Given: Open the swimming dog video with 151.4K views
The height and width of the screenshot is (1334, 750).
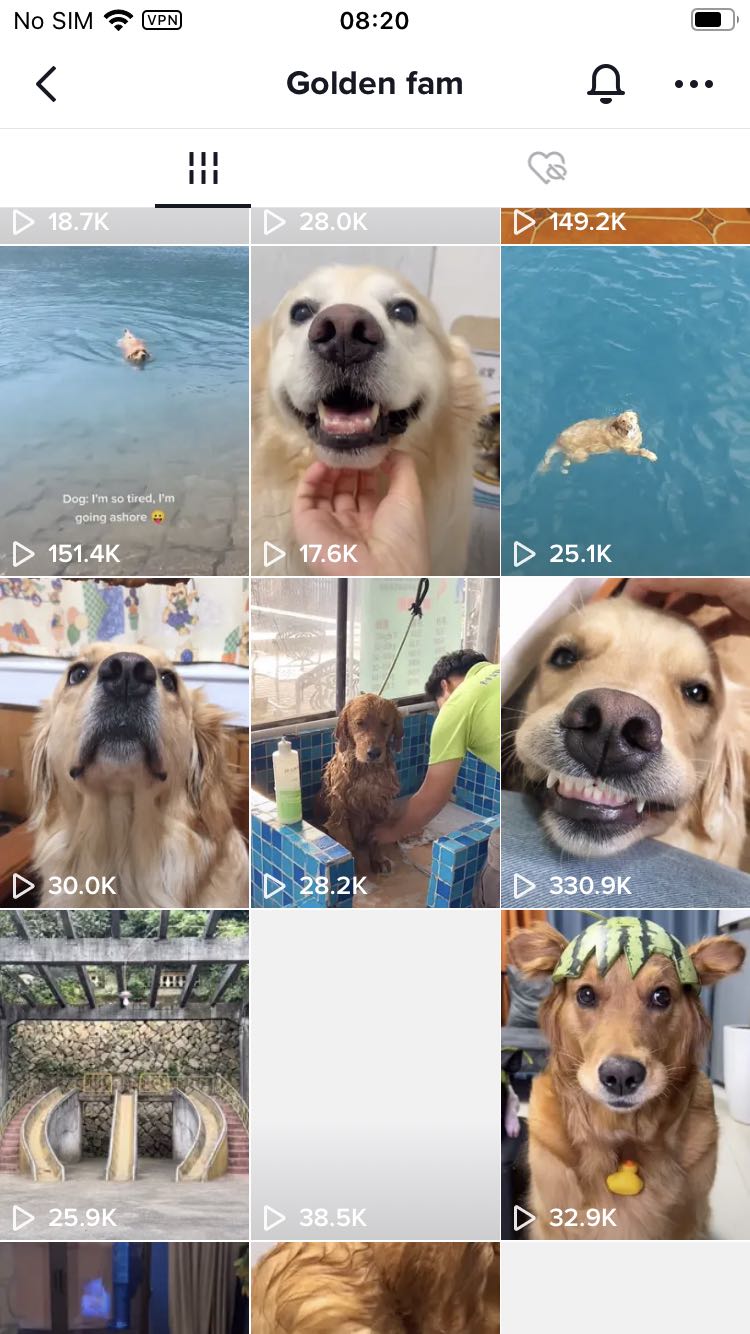Looking at the screenshot, I should click(124, 411).
